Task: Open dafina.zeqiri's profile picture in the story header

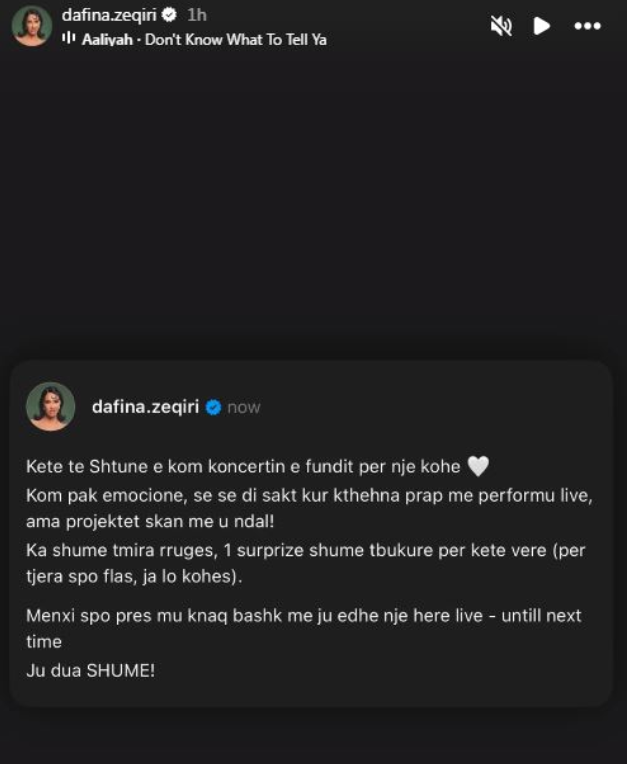Action: coord(32,26)
